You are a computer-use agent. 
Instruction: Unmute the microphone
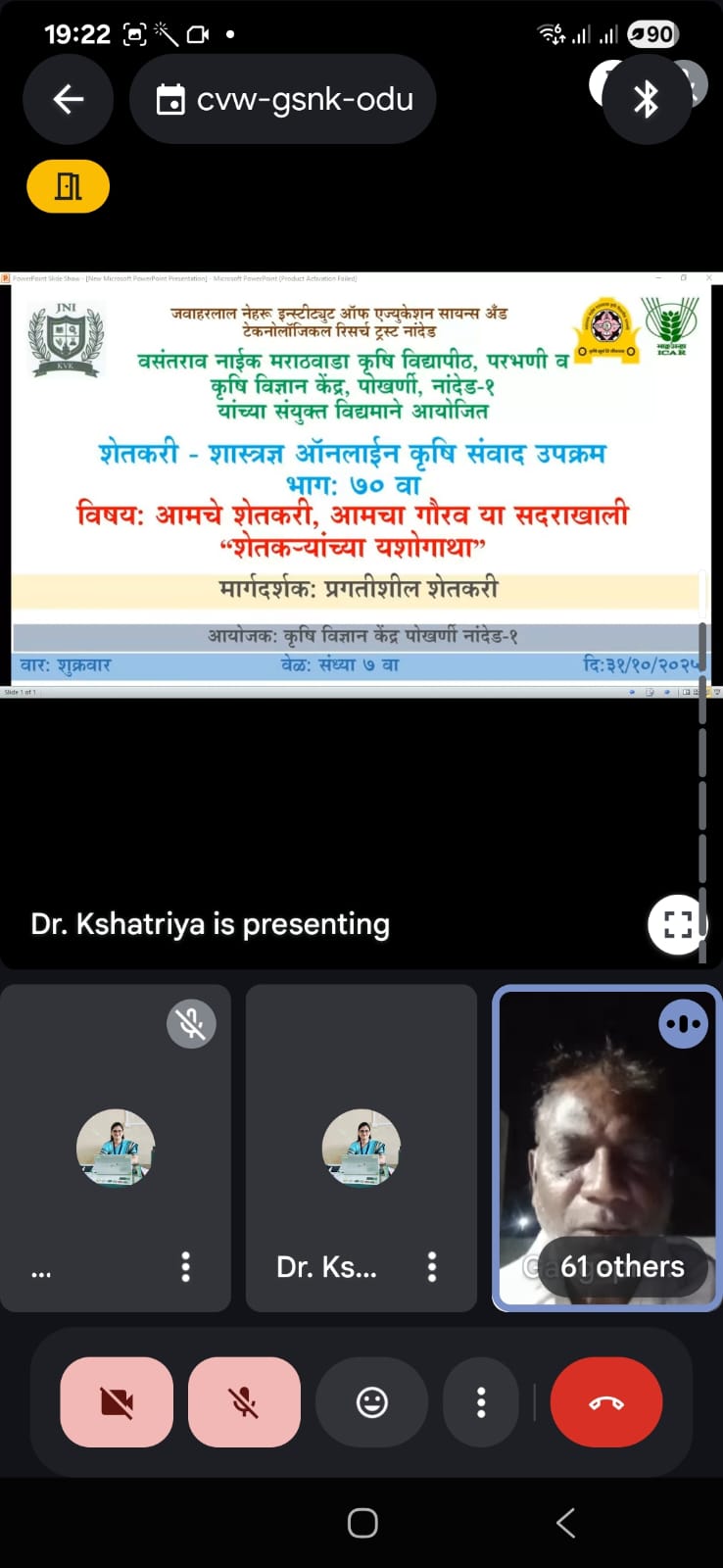coord(244,1402)
